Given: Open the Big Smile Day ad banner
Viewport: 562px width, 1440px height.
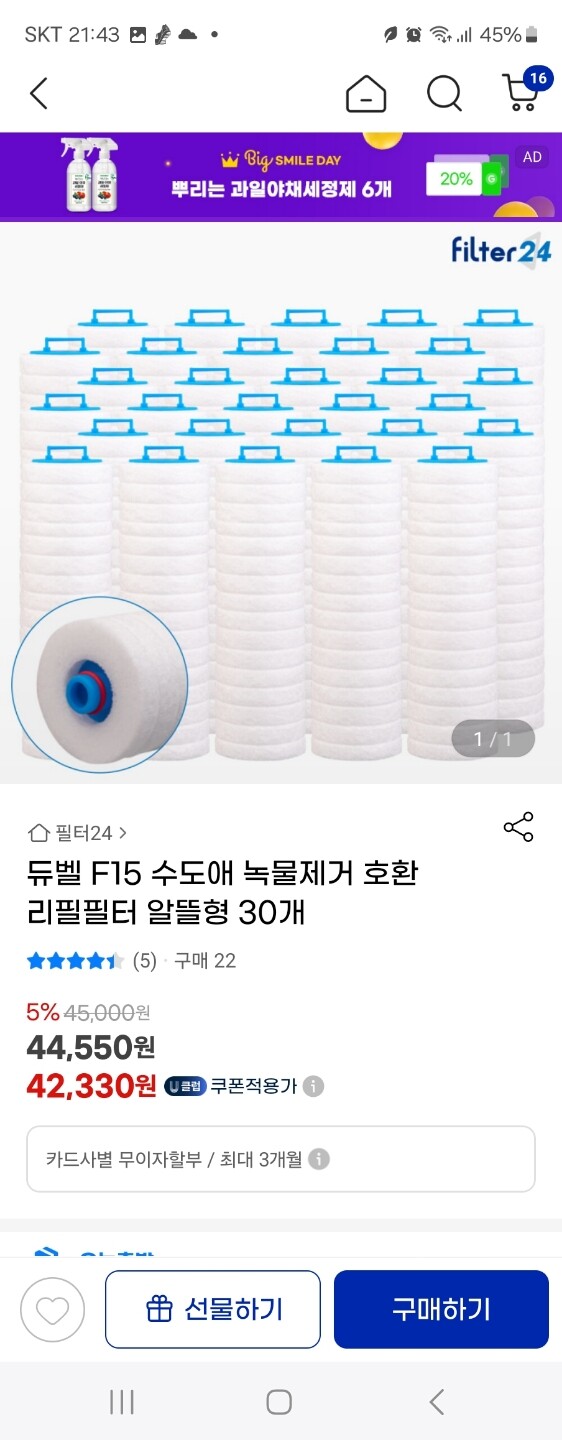Looking at the screenshot, I should [x=281, y=176].
